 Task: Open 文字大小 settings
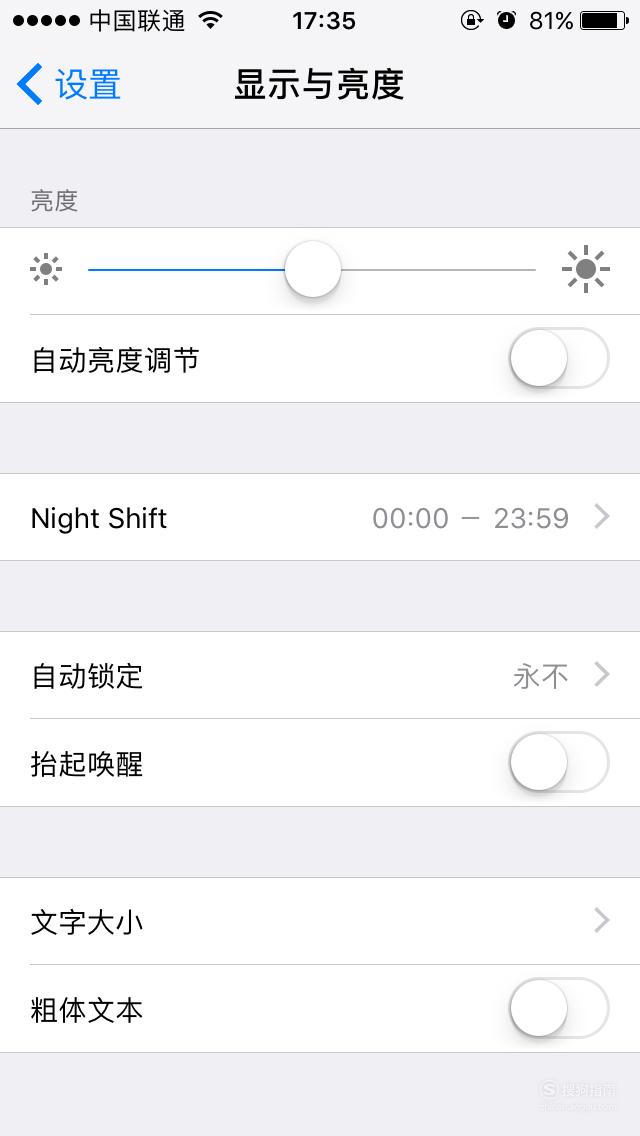(320, 921)
